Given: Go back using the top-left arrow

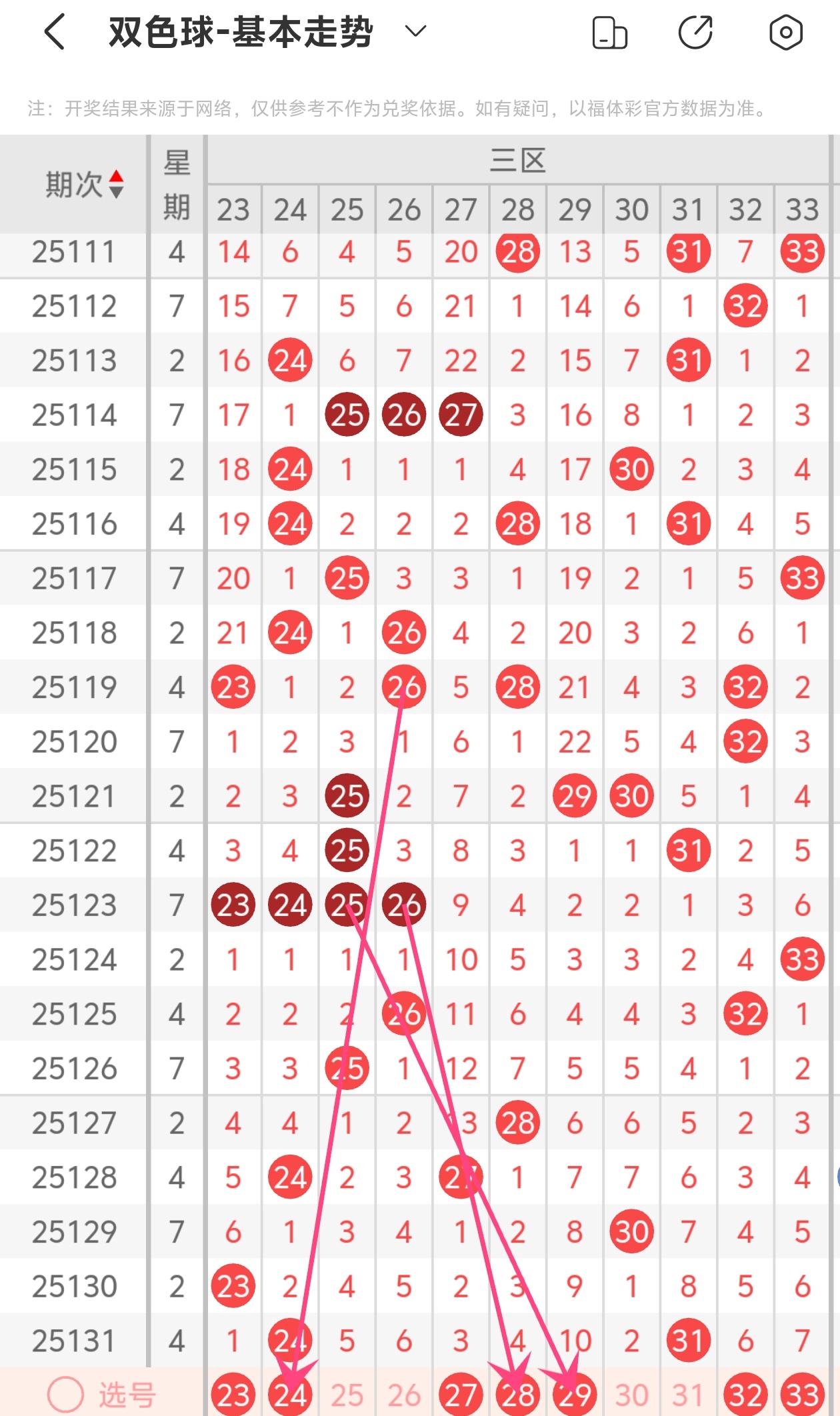Looking at the screenshot, I should click(x=55, y=32).
